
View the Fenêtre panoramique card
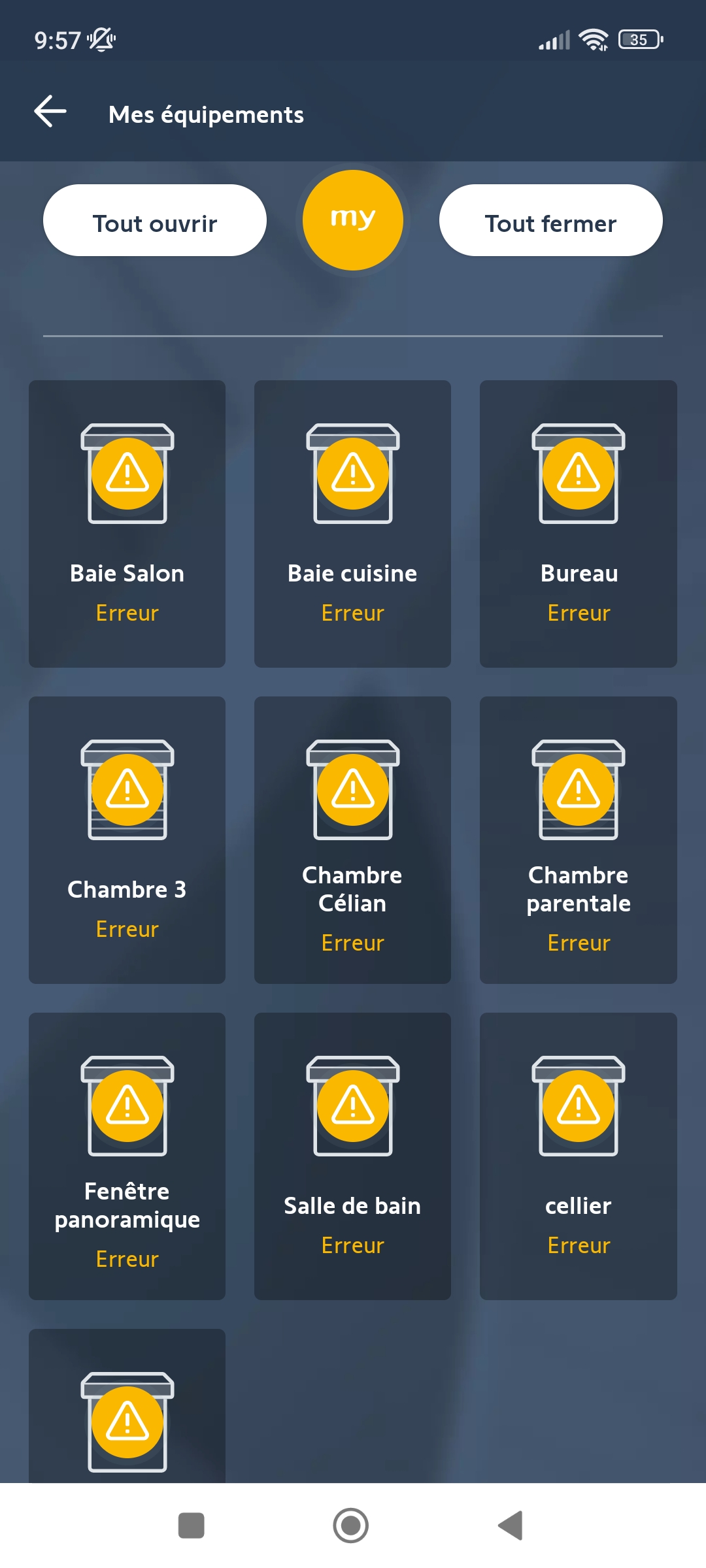point(127,1156)
